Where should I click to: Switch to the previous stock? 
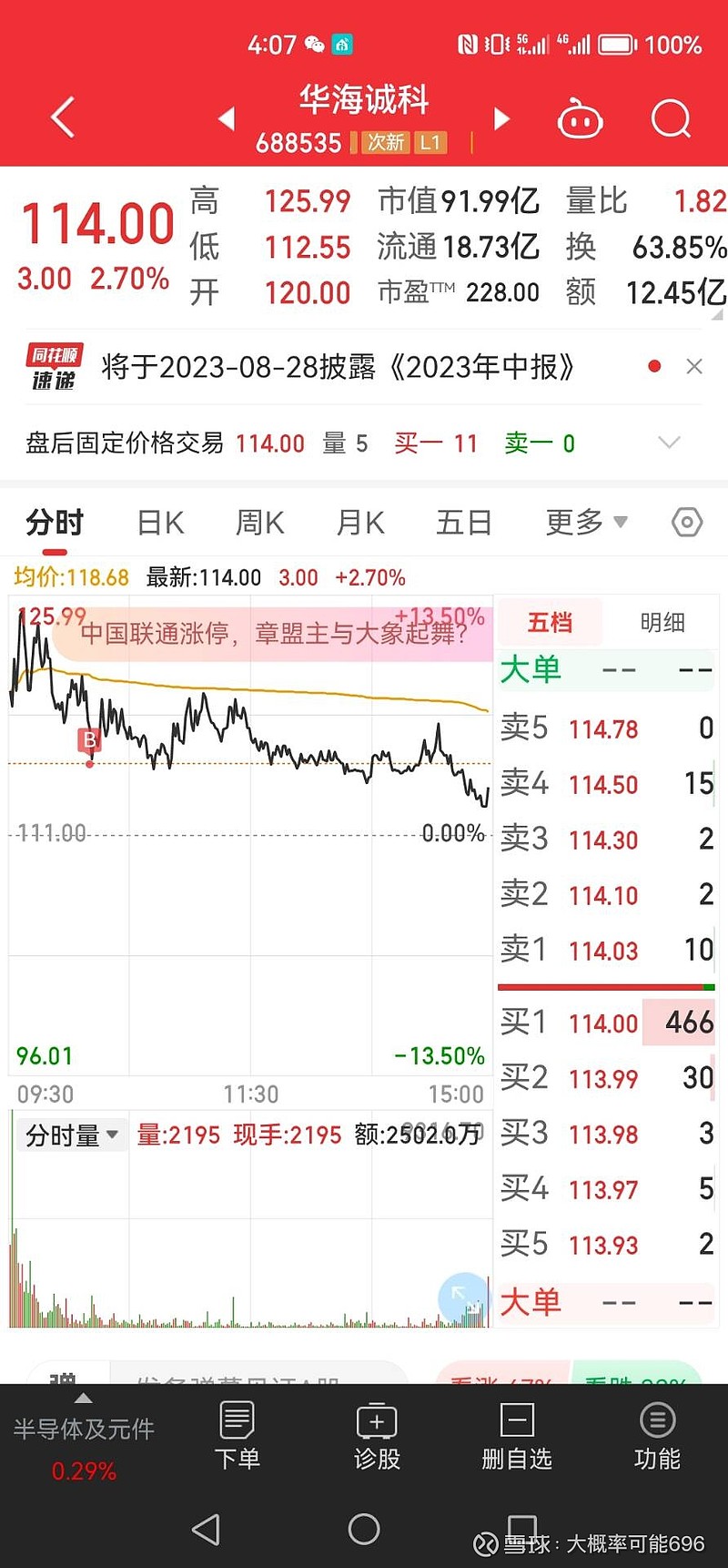(x=227, y=118)
